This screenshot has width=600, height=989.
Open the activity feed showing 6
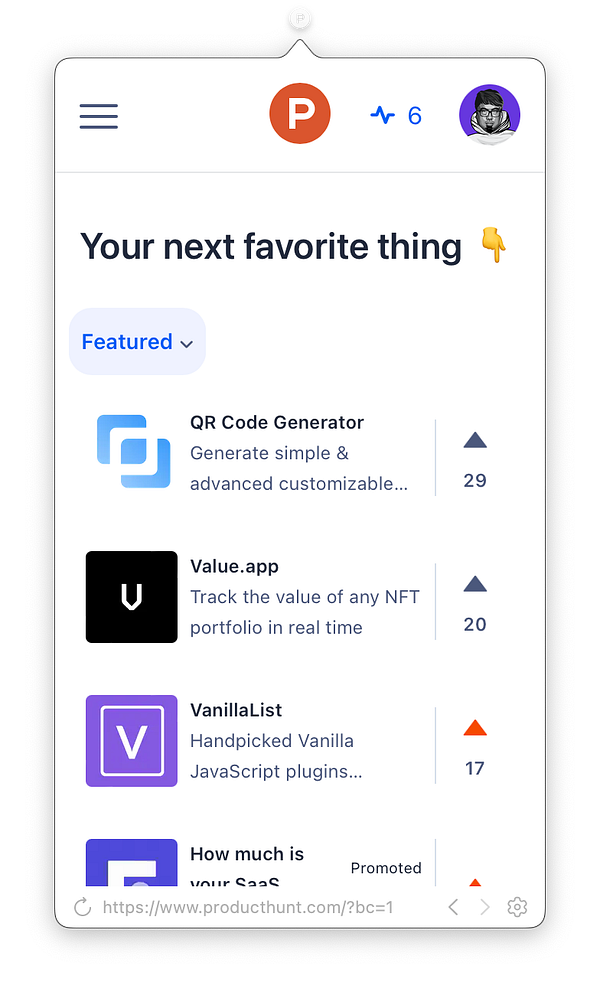click(396, 116)
